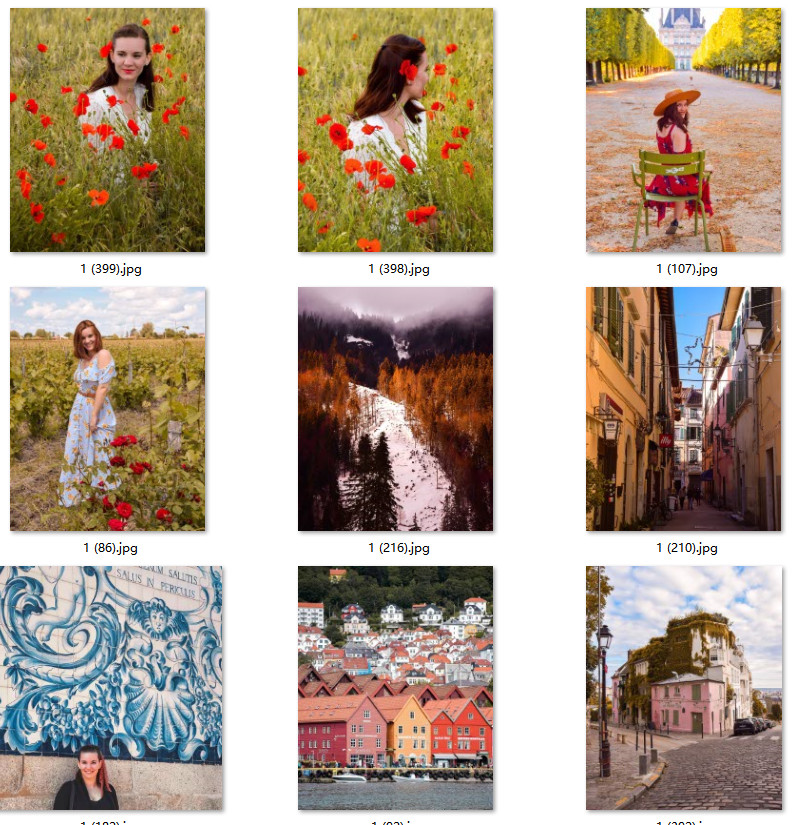
Task: Open the pink house cobblestone street photo
Action: [x=683, y=688]
